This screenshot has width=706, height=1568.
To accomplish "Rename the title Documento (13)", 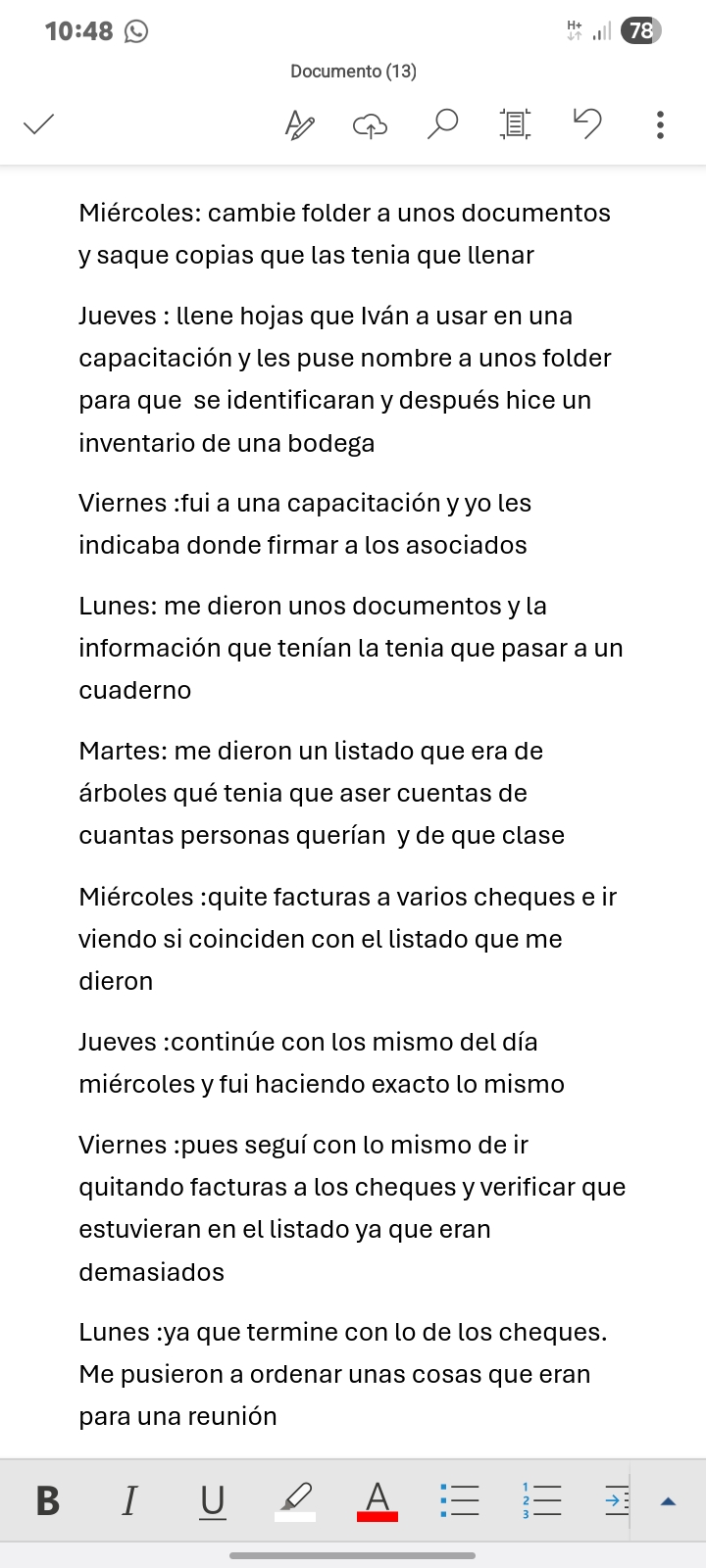I will pyautogui.click(x=353, y=72).
